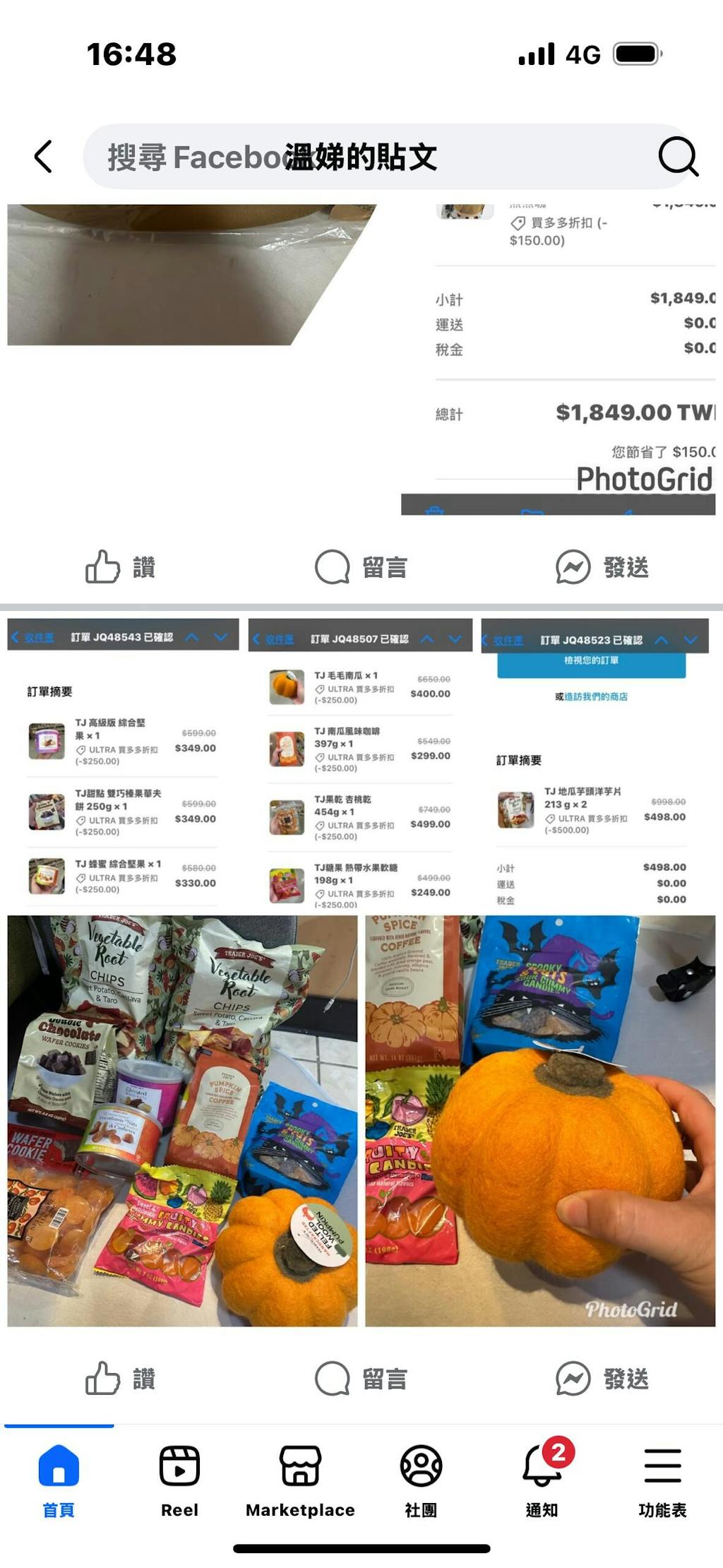Image resolution: width=723 pixels, height=1568 pixels.
Task: Open the Reel tab
Action: (x=179, y=1480)
